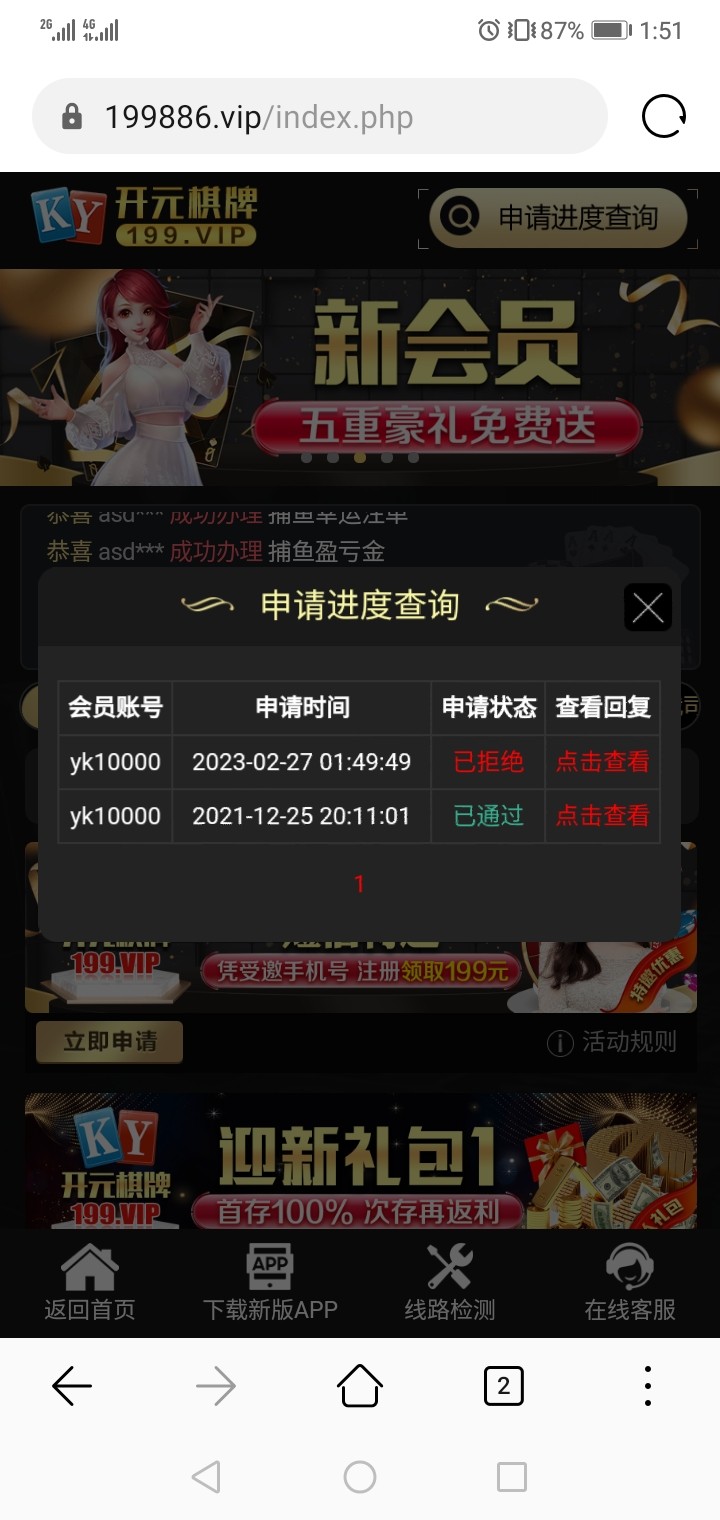Open the browser tabs switcher
720x1520 pixels.
(x=503, y=1387)
